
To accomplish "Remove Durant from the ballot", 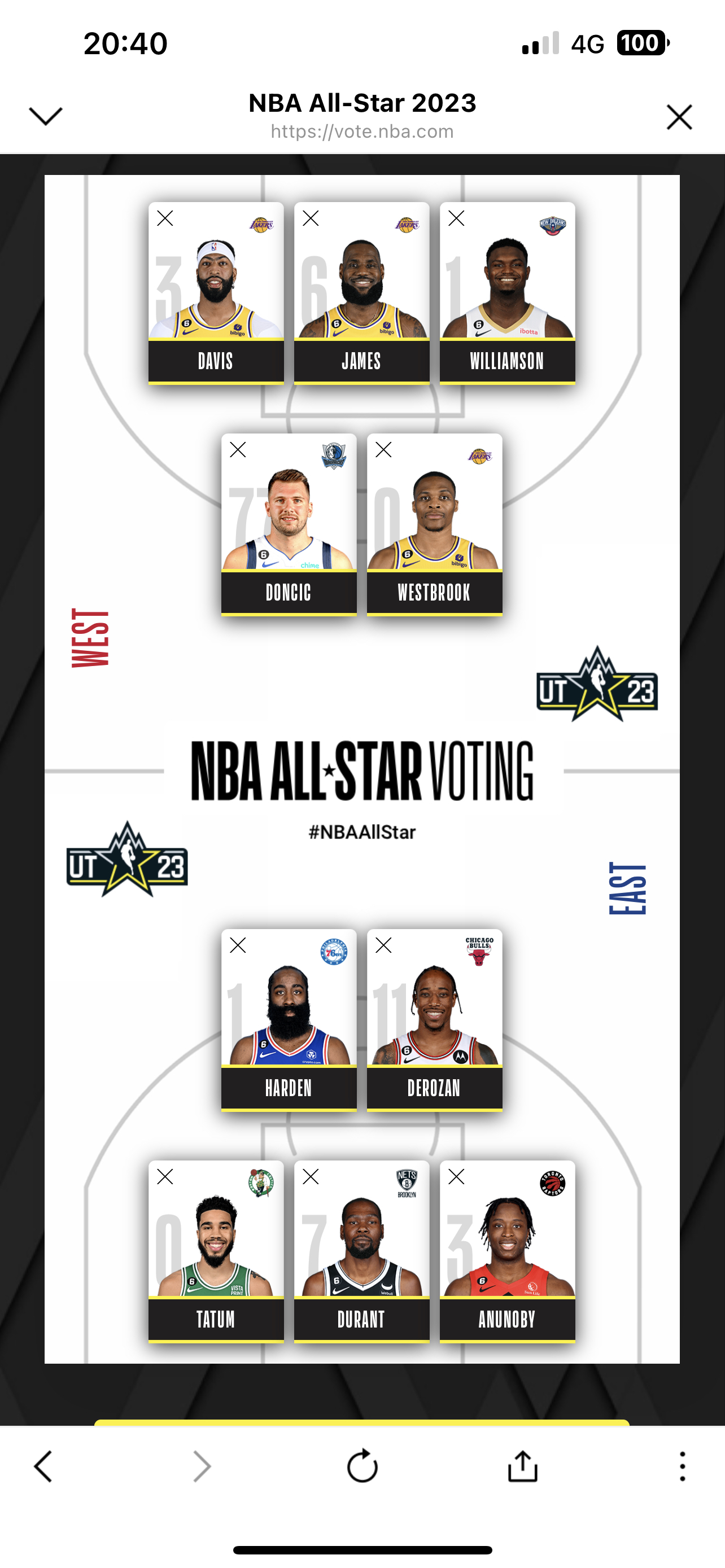I will [311, 1177].
